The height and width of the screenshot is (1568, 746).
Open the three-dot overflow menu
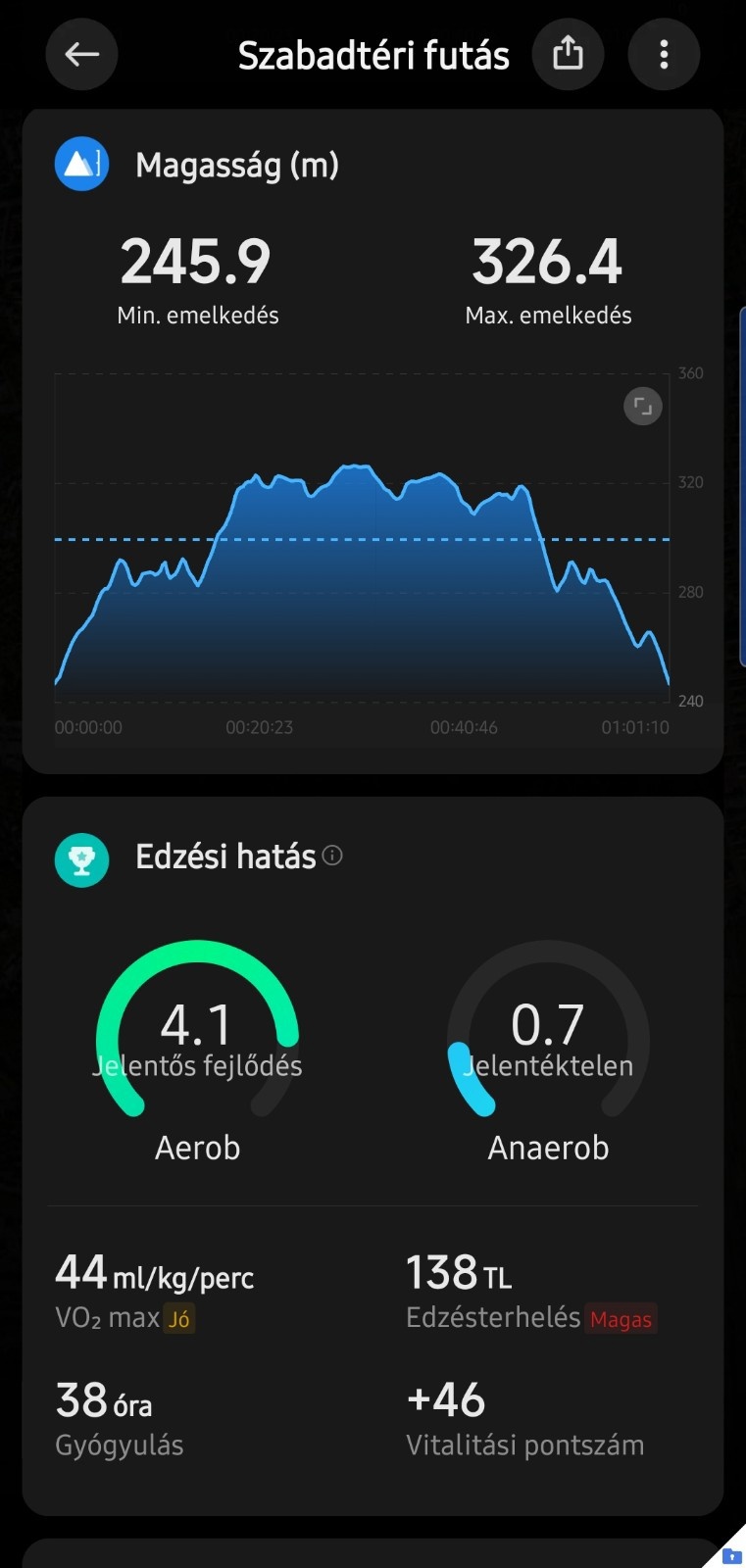(664, 54)
